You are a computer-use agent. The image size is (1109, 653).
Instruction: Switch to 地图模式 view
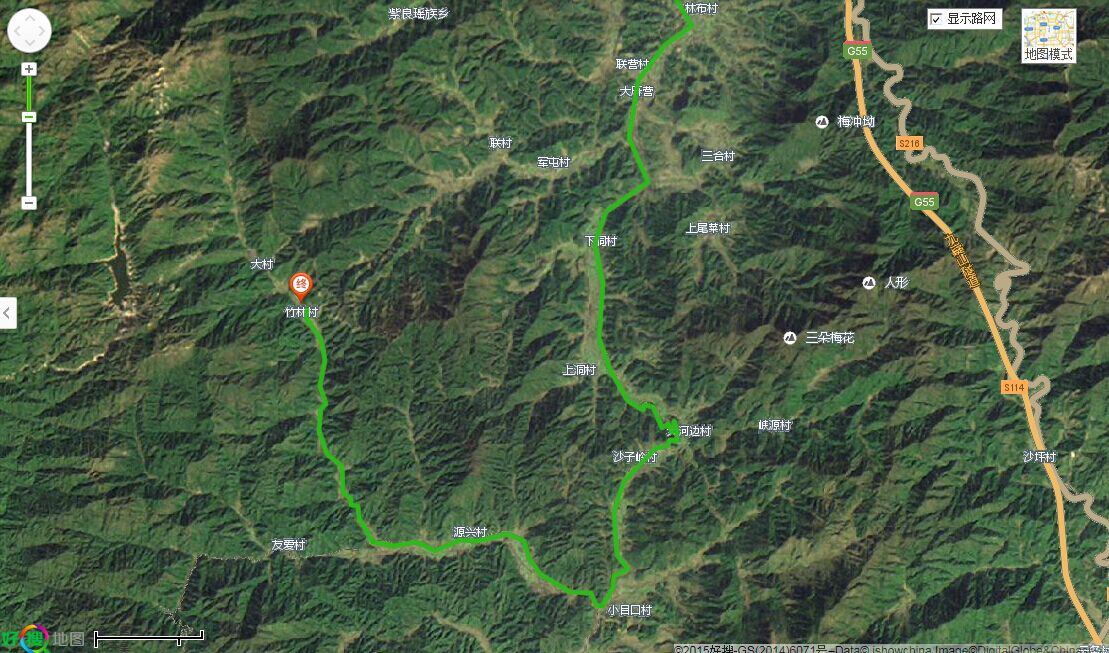1048,36
